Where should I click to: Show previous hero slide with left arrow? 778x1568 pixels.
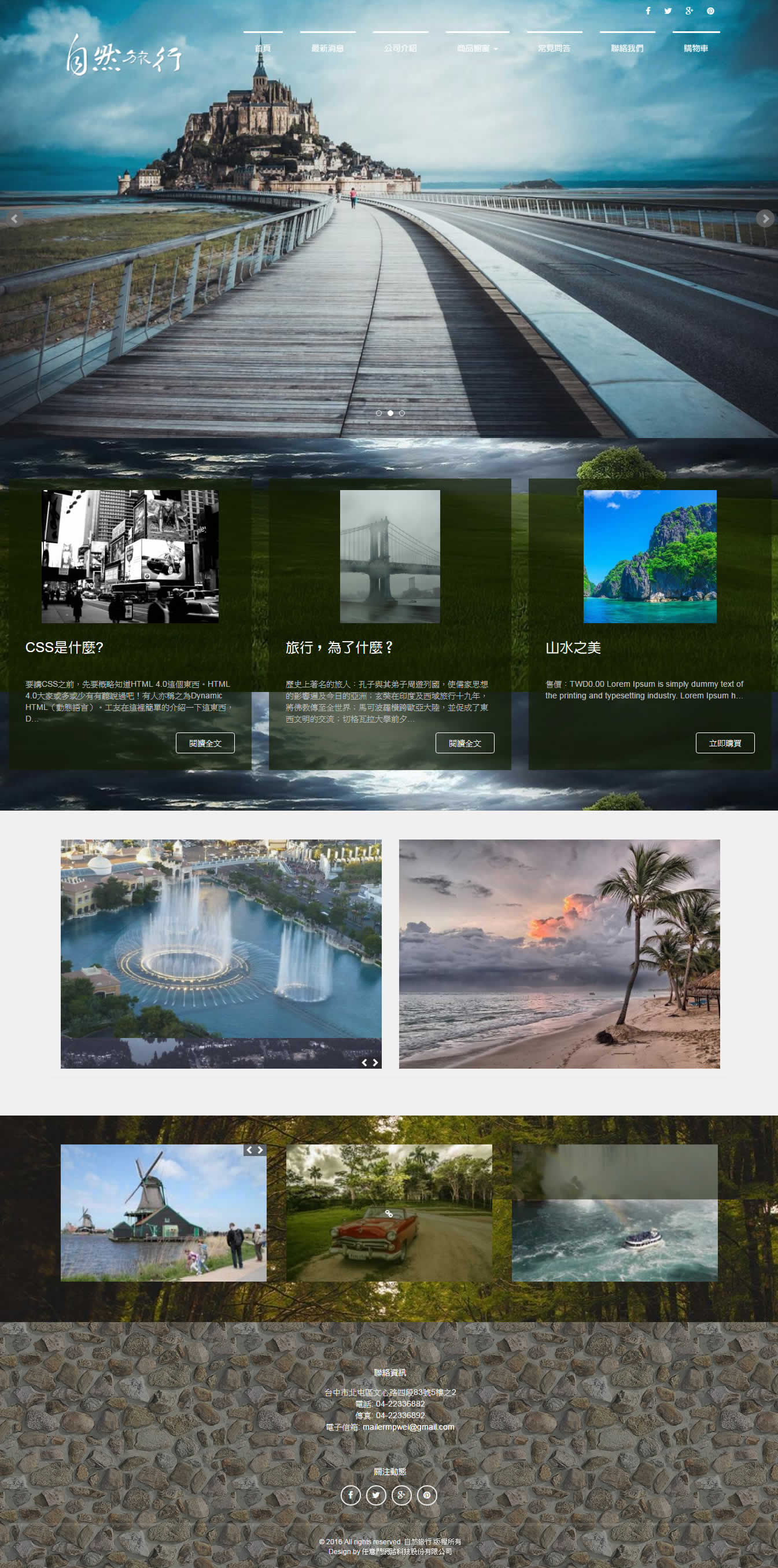click(14, 219)
